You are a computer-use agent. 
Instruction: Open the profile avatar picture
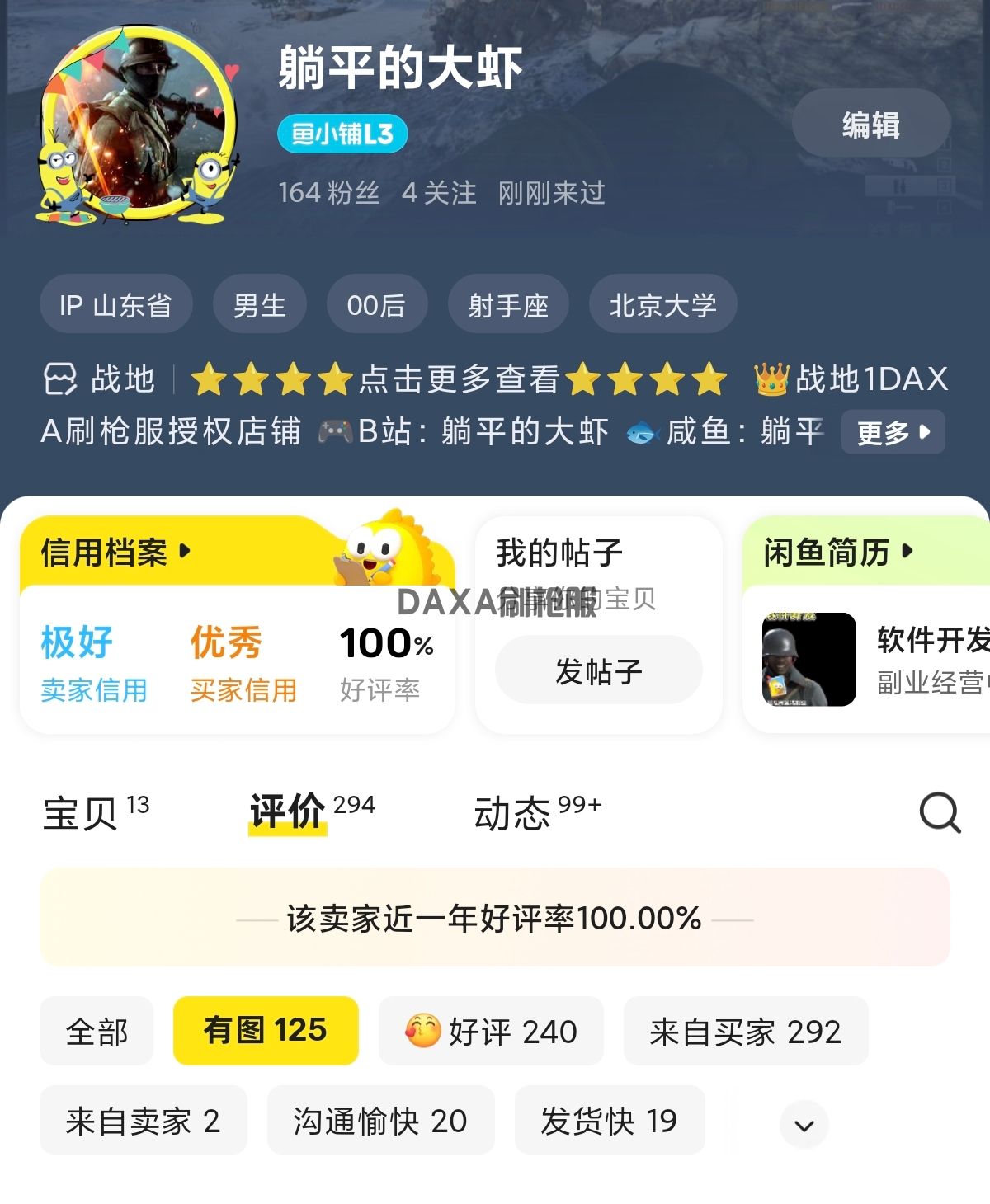(x=138, y=124)
